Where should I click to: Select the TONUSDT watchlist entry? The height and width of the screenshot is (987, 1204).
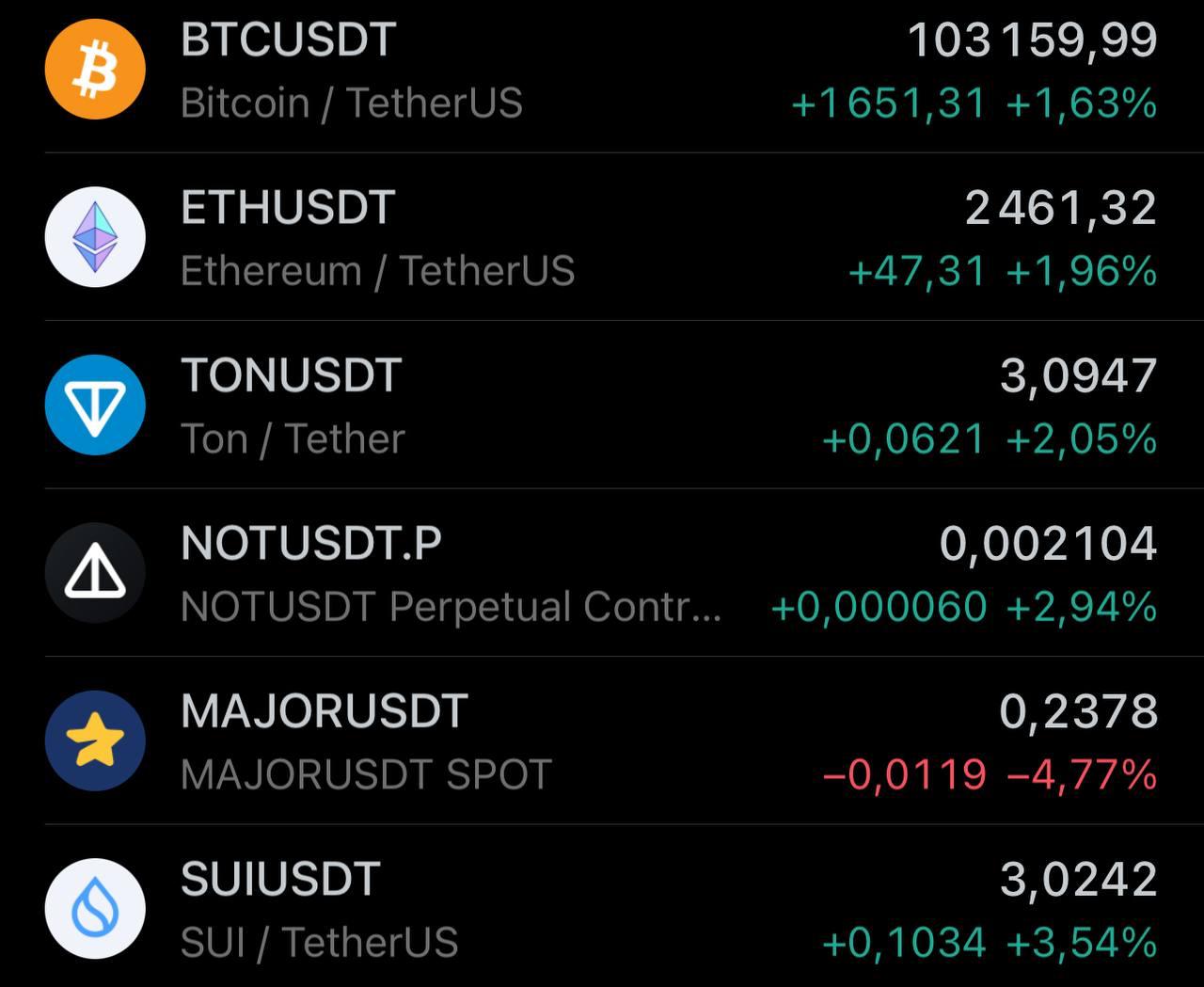tap(602, 406)
